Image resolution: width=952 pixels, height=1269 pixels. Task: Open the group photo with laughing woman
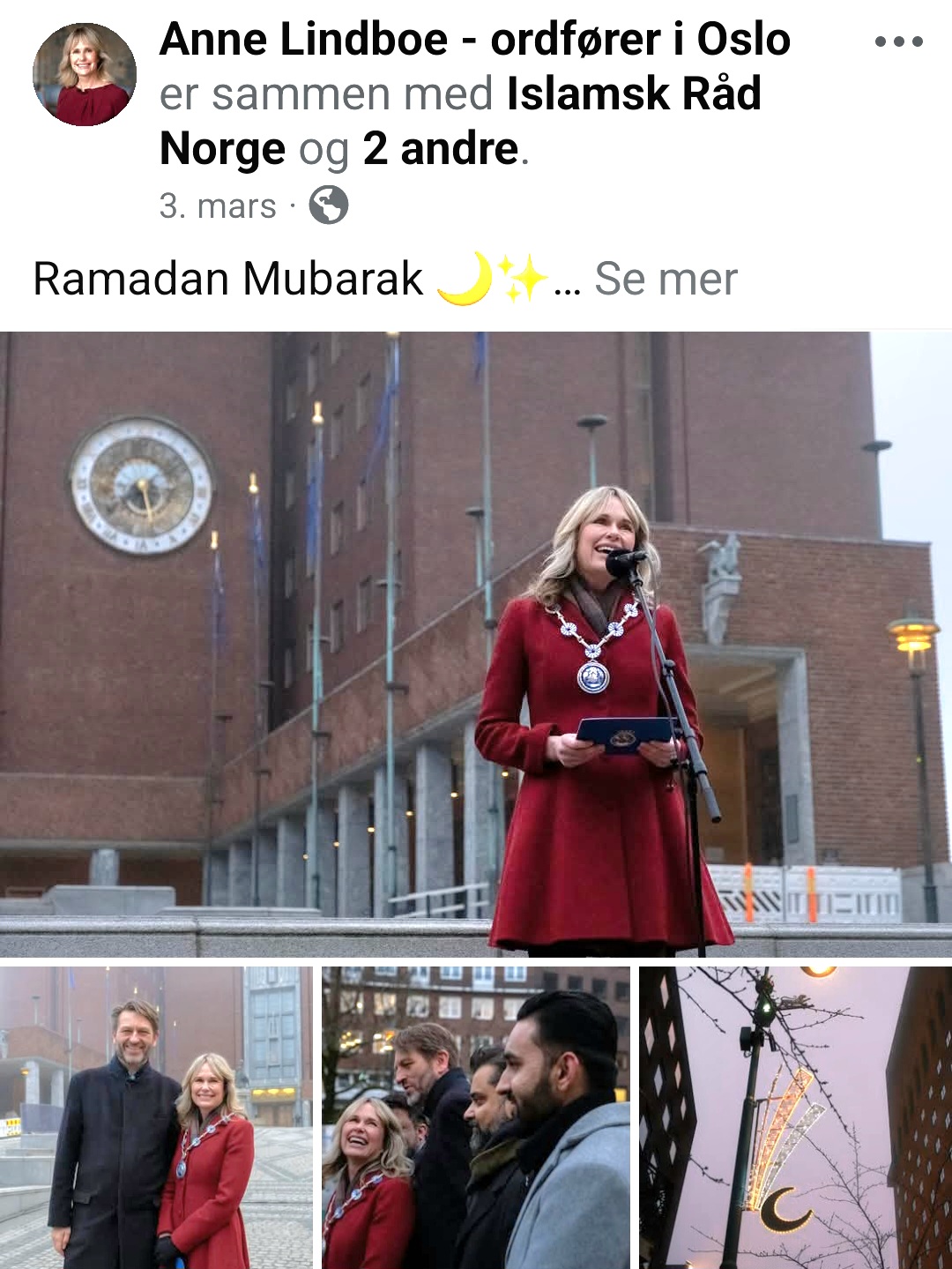[476, 1117]
